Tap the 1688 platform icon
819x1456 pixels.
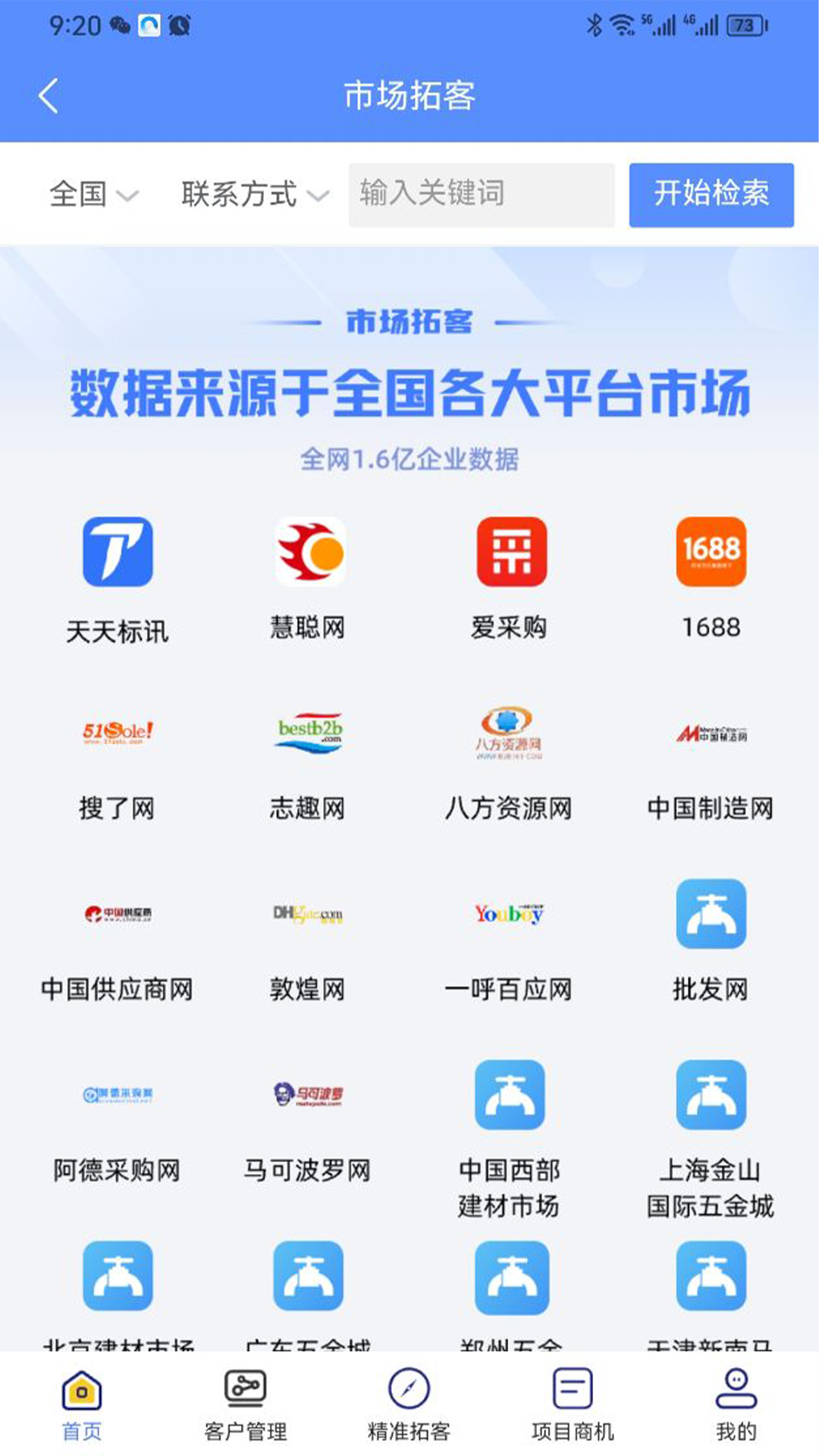(710, 552)
